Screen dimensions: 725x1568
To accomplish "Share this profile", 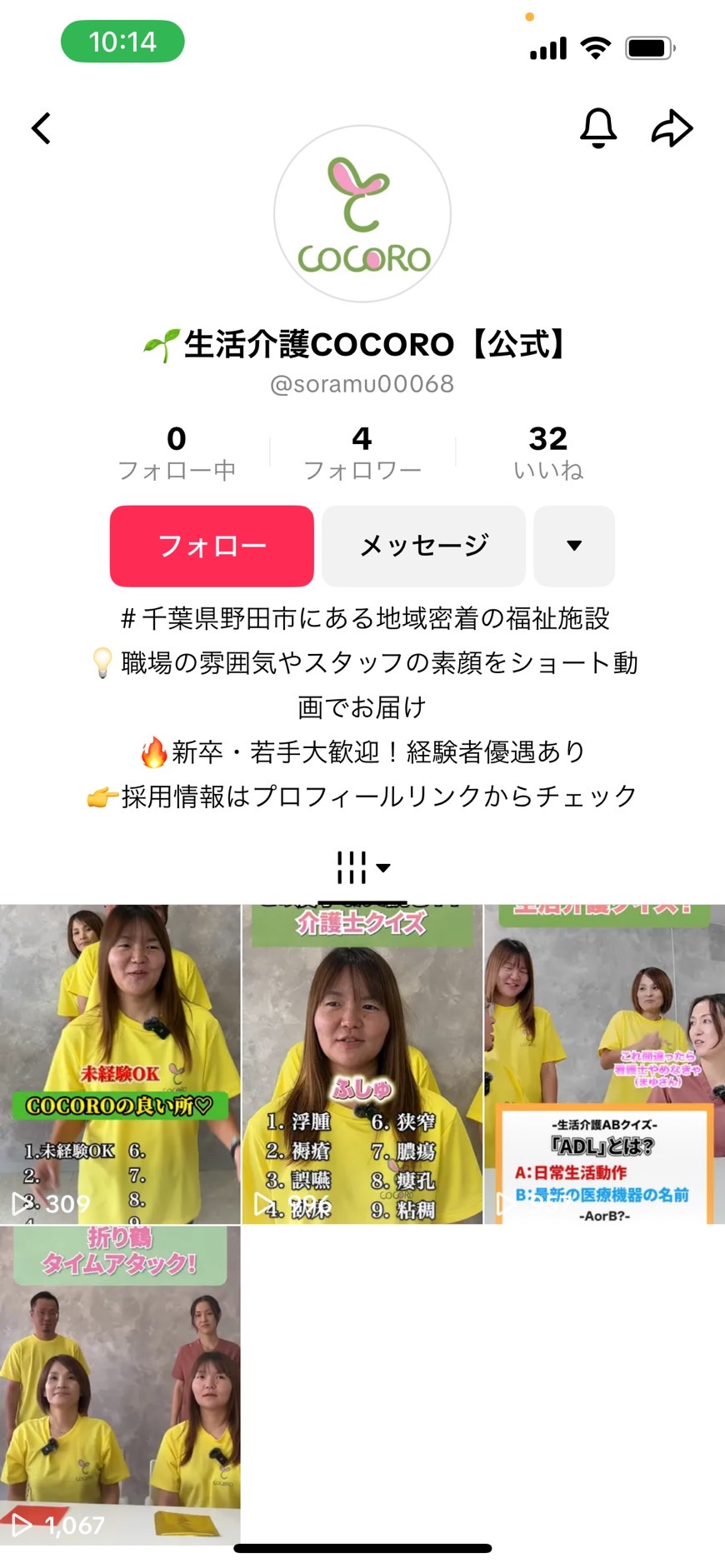I will (672, 127).
